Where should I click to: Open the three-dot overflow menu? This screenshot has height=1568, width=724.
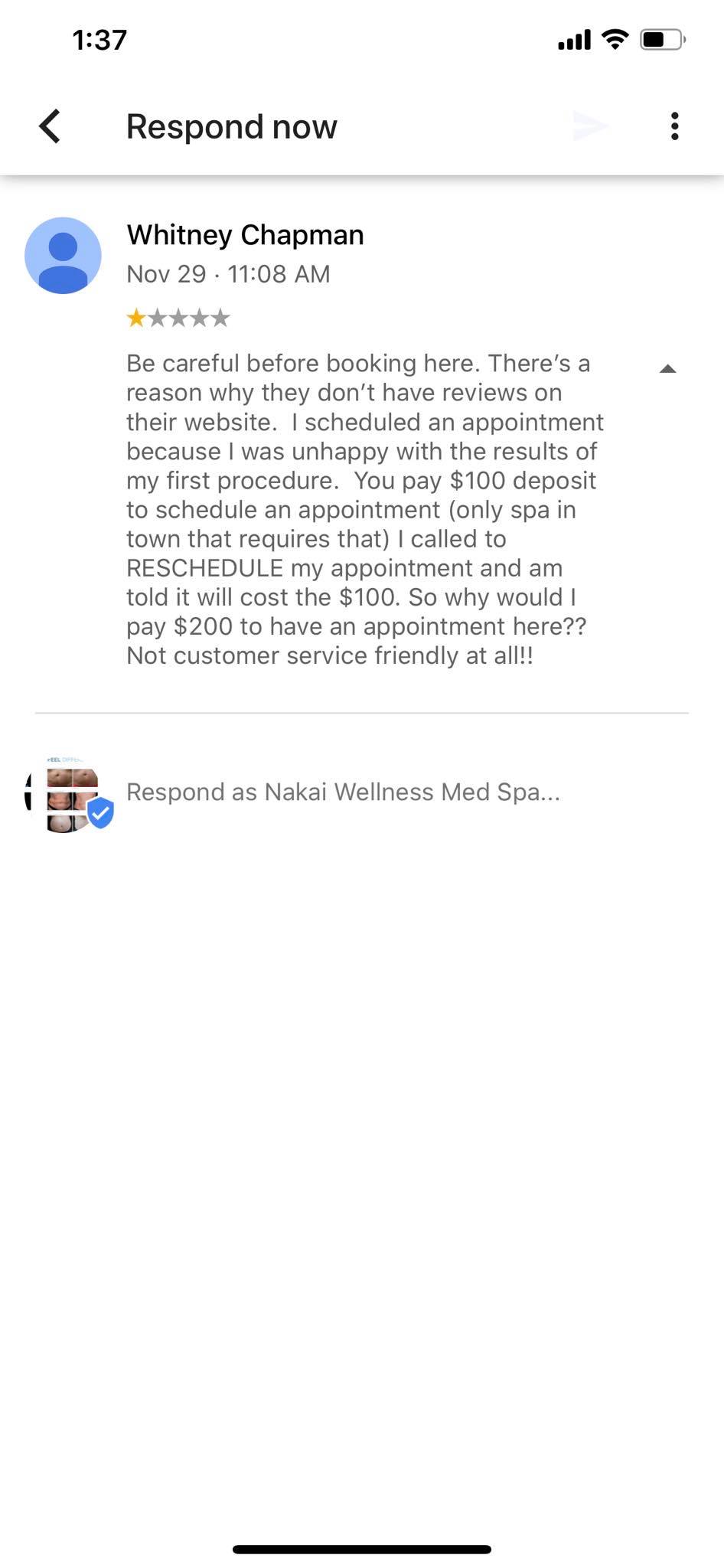(x=674, y=126)
